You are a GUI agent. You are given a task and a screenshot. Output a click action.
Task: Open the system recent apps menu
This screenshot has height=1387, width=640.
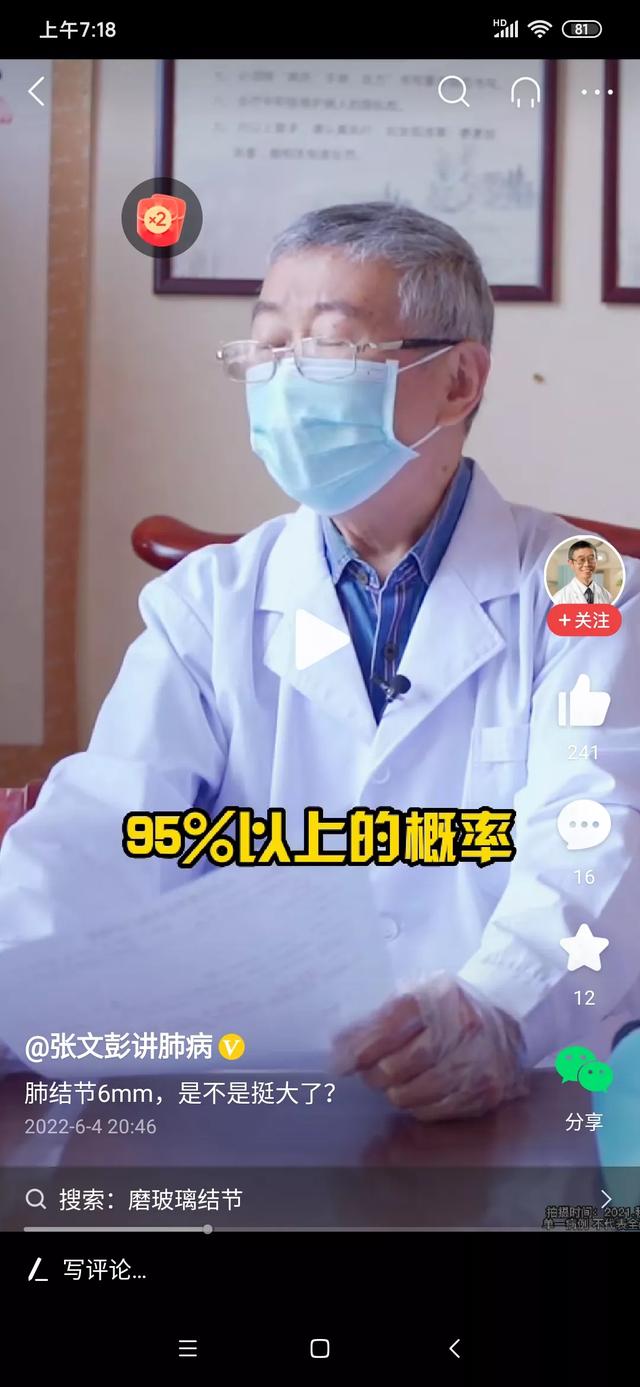[x=187, y=1349]
